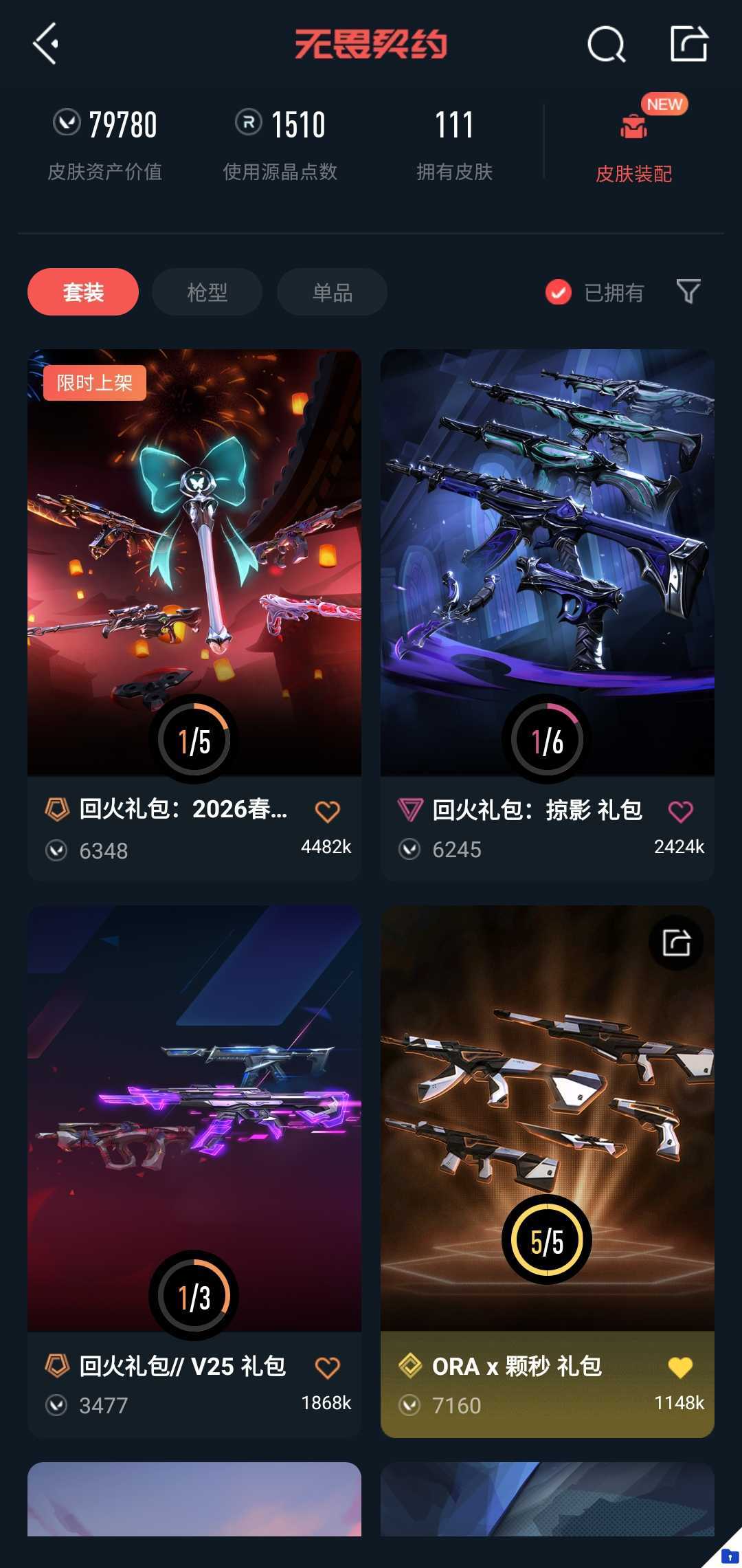Screen dimensions: 742x1568
Task: Open search with the magnifier icon
Action: pyautogui.click(x=606, y=46)
